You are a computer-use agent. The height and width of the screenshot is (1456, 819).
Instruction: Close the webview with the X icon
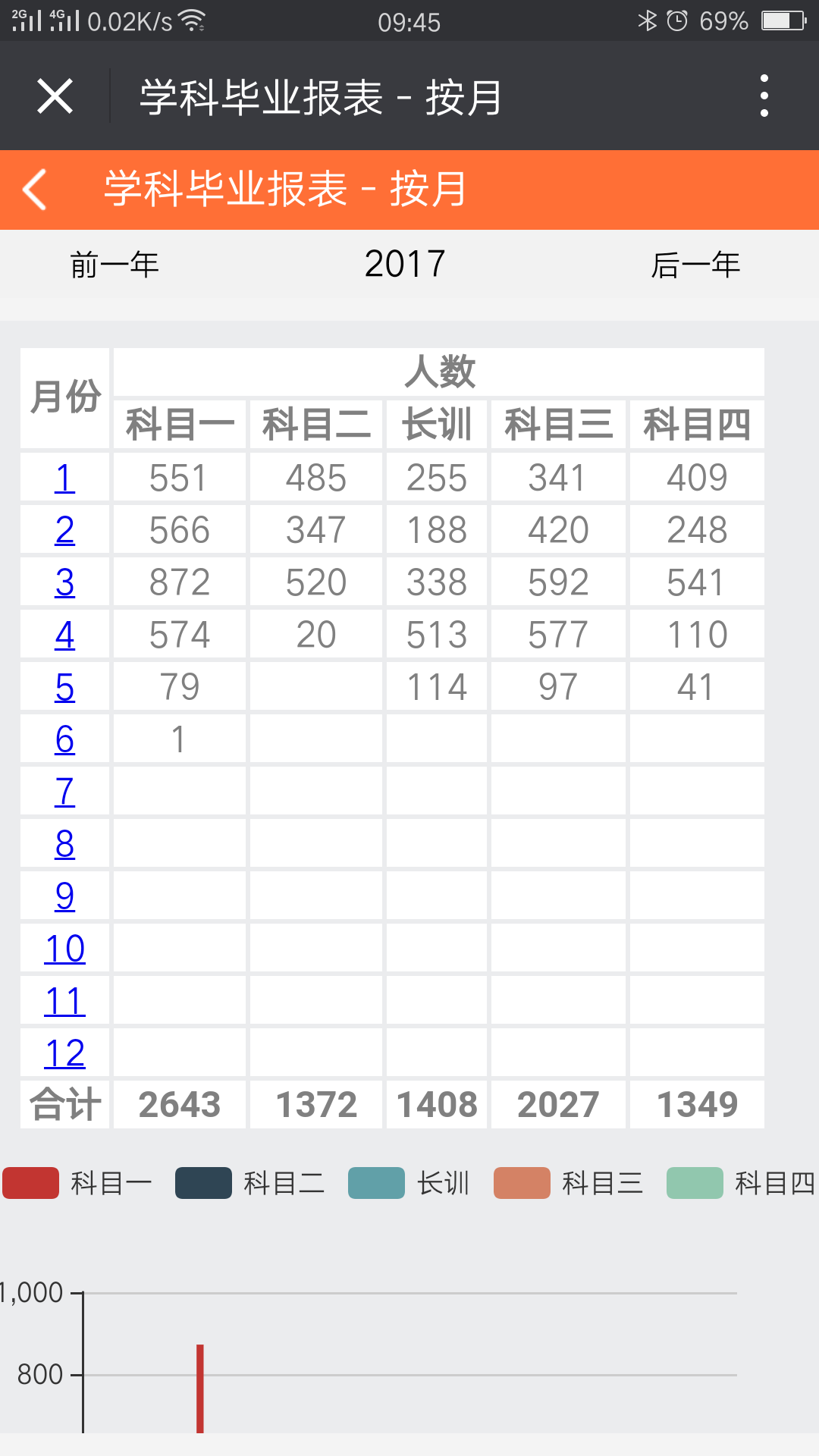(55, 96)
